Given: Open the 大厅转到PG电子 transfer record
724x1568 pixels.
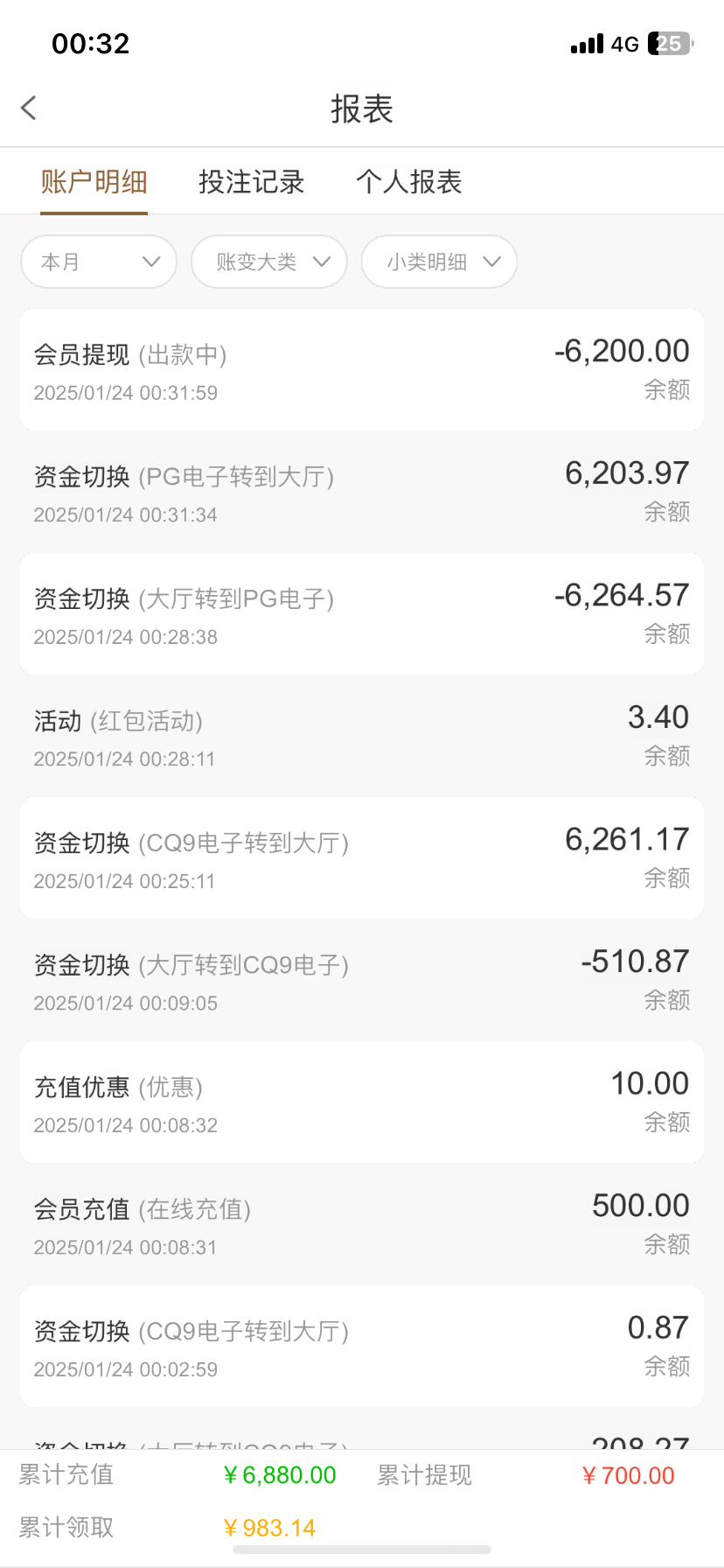Looking at the screenshot, I should 361,614.
